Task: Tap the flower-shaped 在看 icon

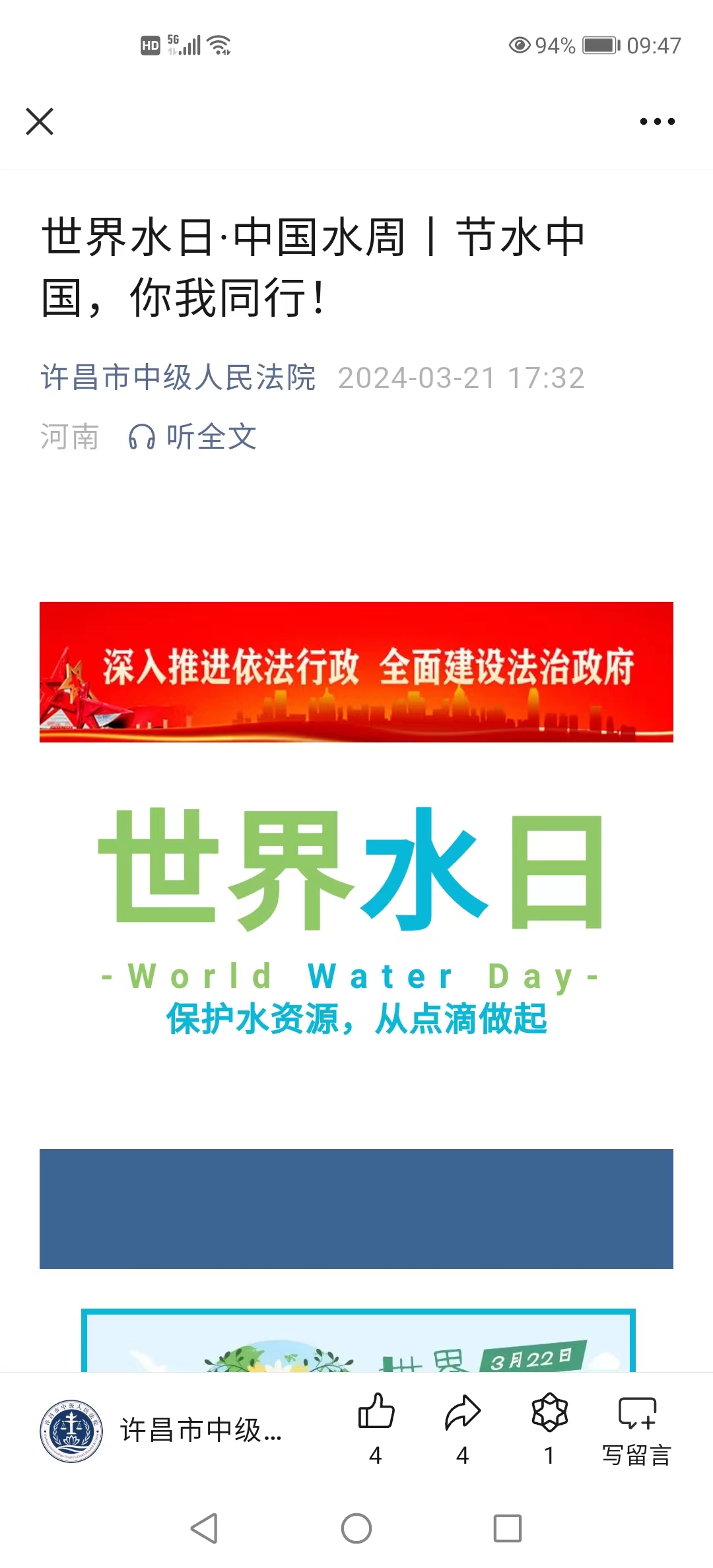Action: click(549, 1412)
